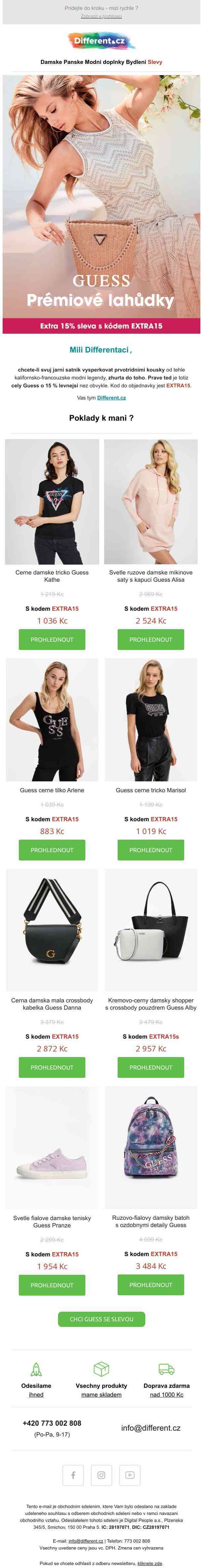Unsubscribe via the 'kliknete zde' link

coord(150,1563)
